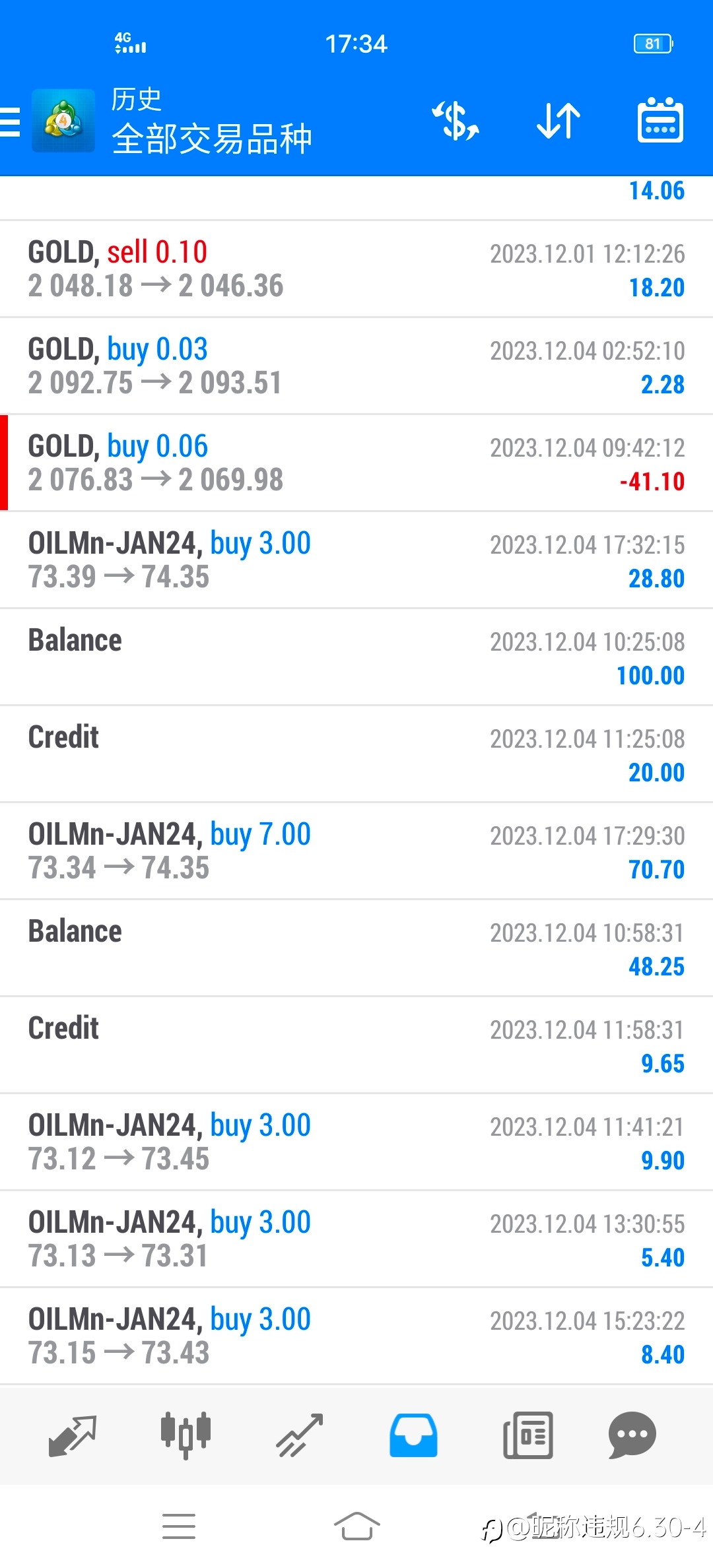Filter history by symbol with dollar icon
Viewport: 713px width, 1568px height.
point(456,121)
